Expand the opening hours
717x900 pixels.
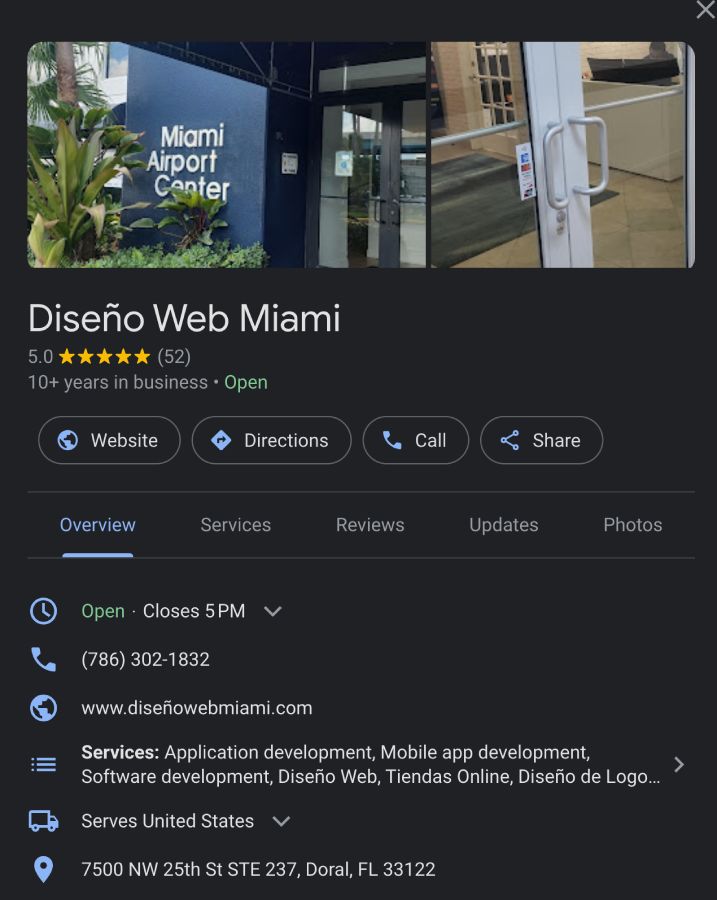point(272,611)
